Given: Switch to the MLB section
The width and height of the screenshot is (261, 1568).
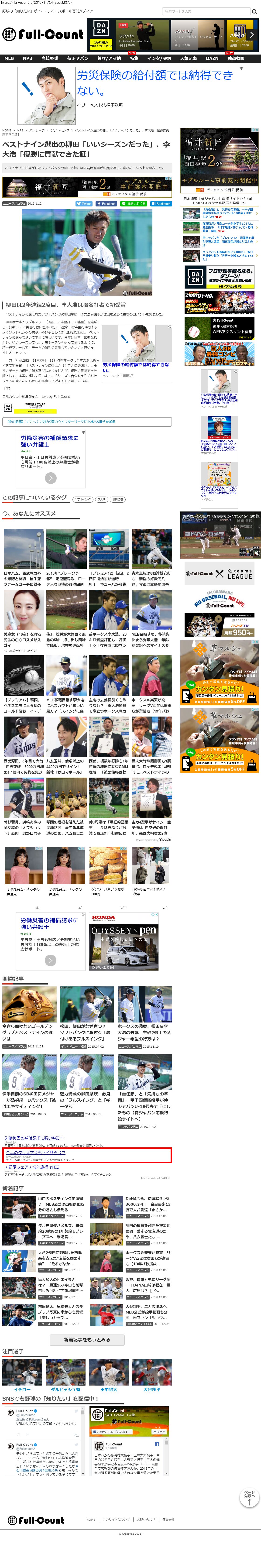Looking at the screenshot, I should (9, 58).
